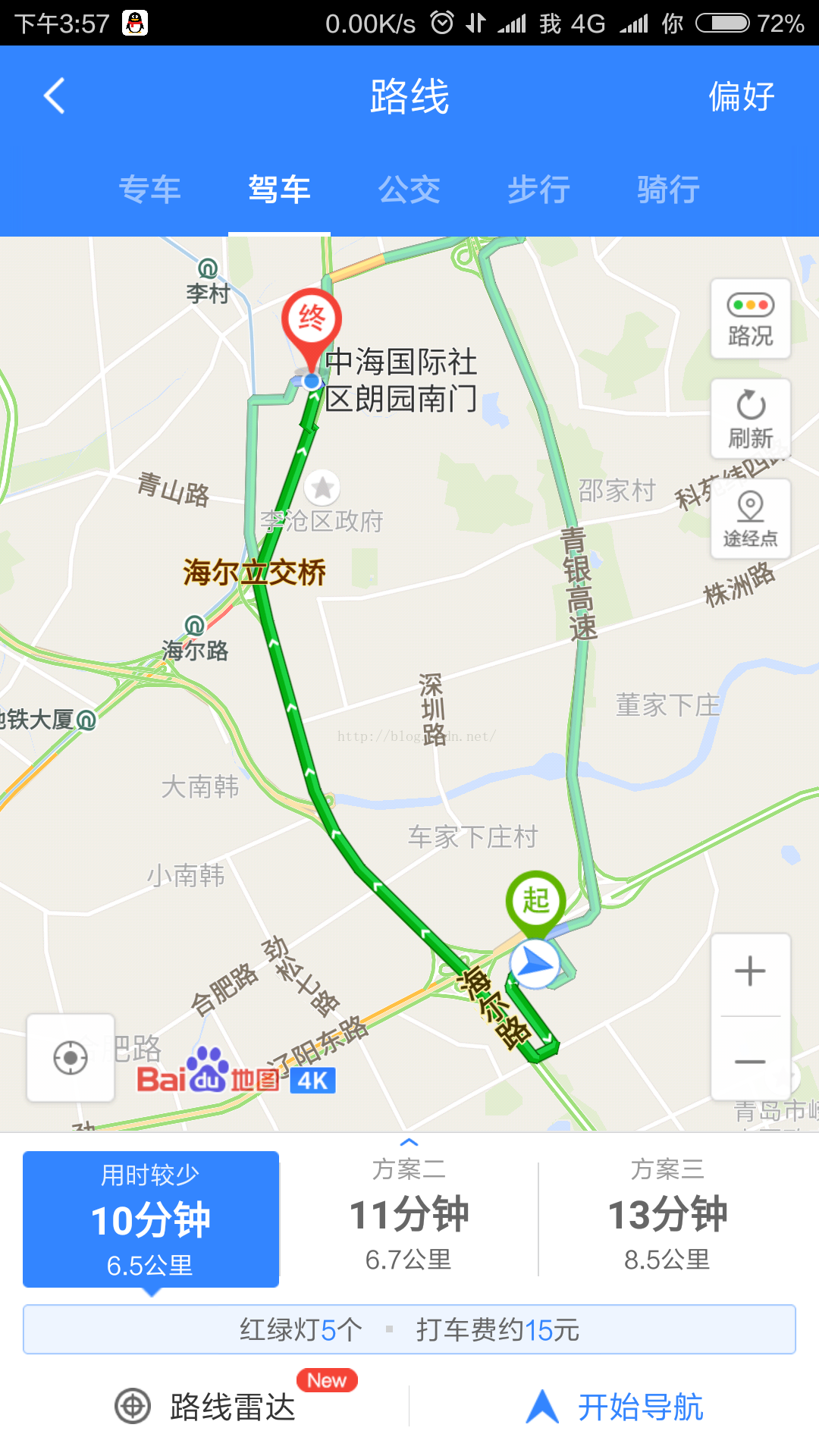
Task: Add a waypoint via 途经点
Action: [x=750, y=519]
